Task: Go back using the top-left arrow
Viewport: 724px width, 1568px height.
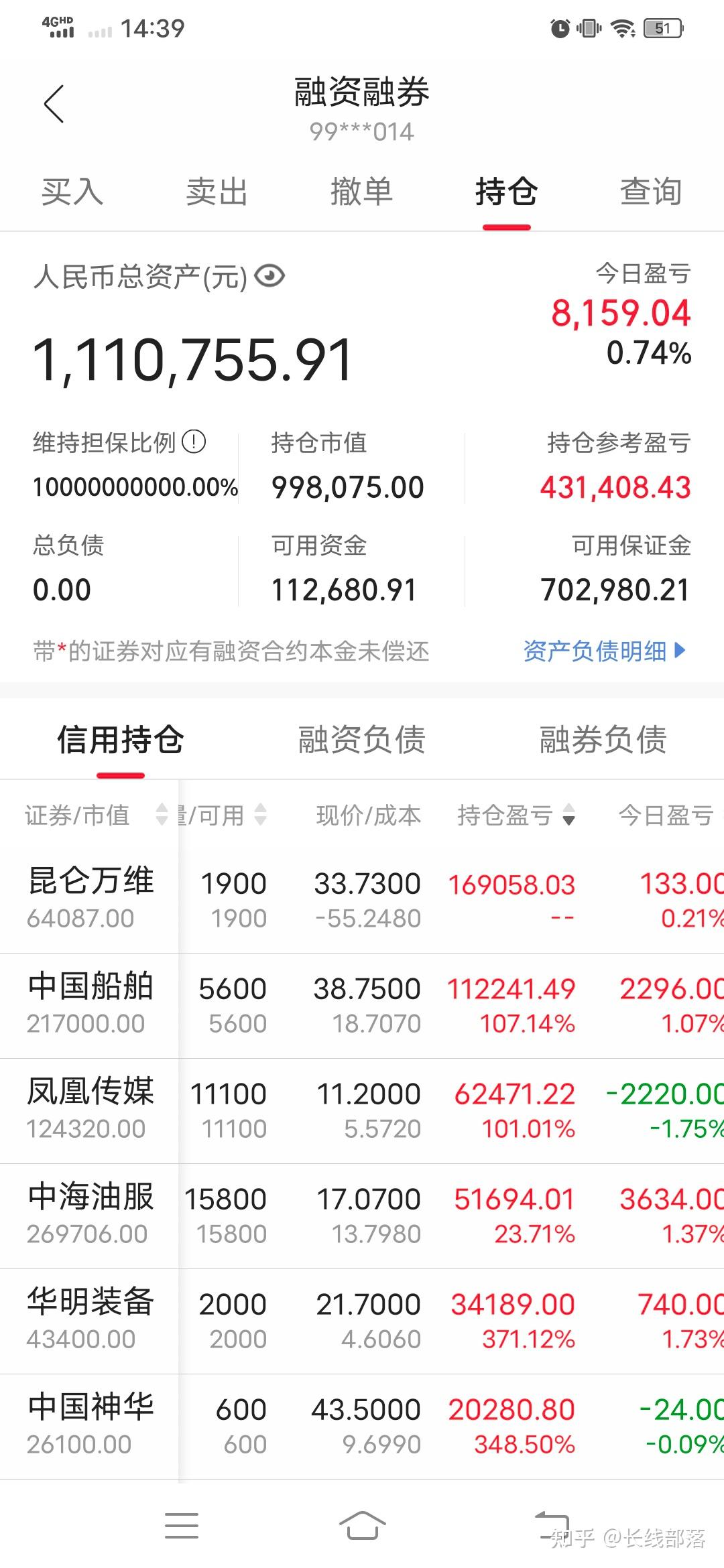Action: (x=54, y=104)
